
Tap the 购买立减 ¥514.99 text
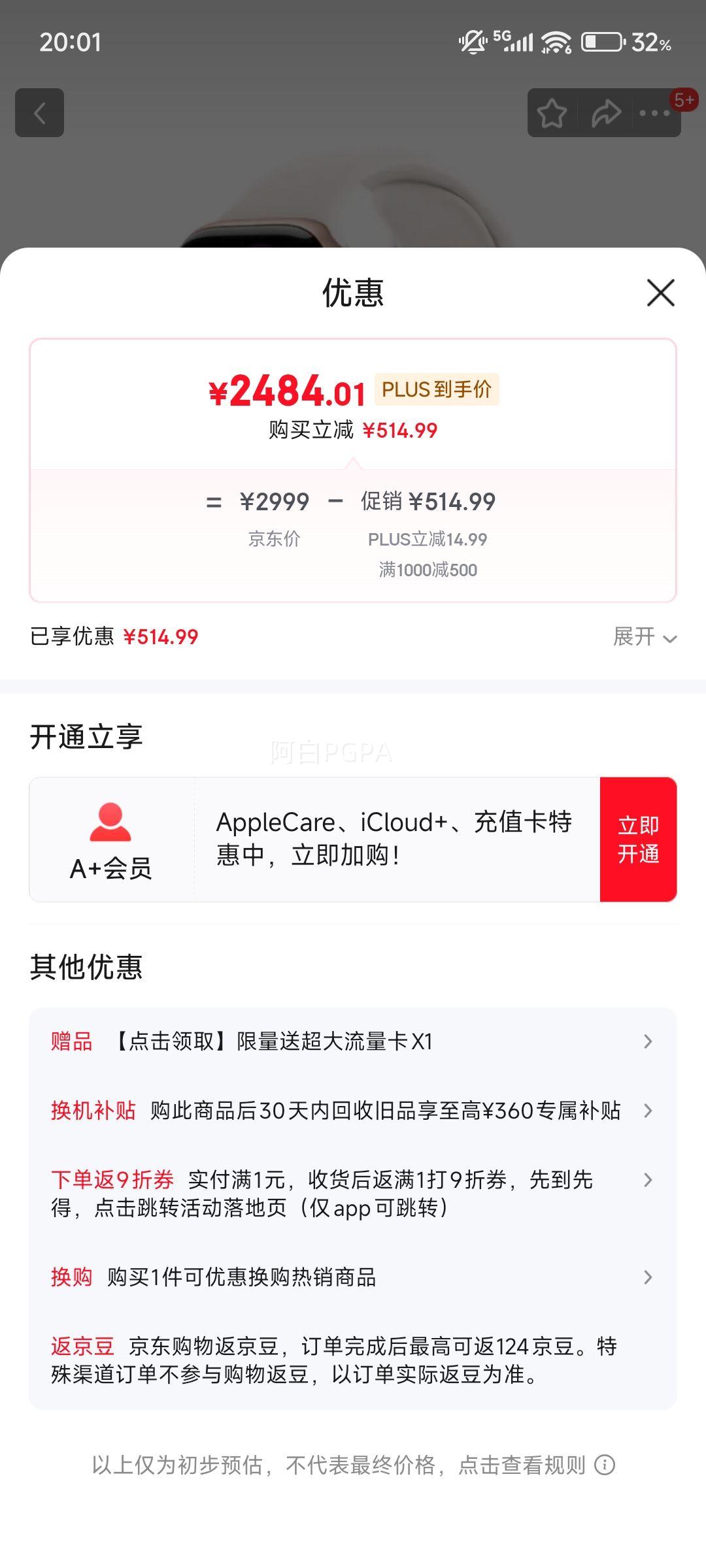353,430
